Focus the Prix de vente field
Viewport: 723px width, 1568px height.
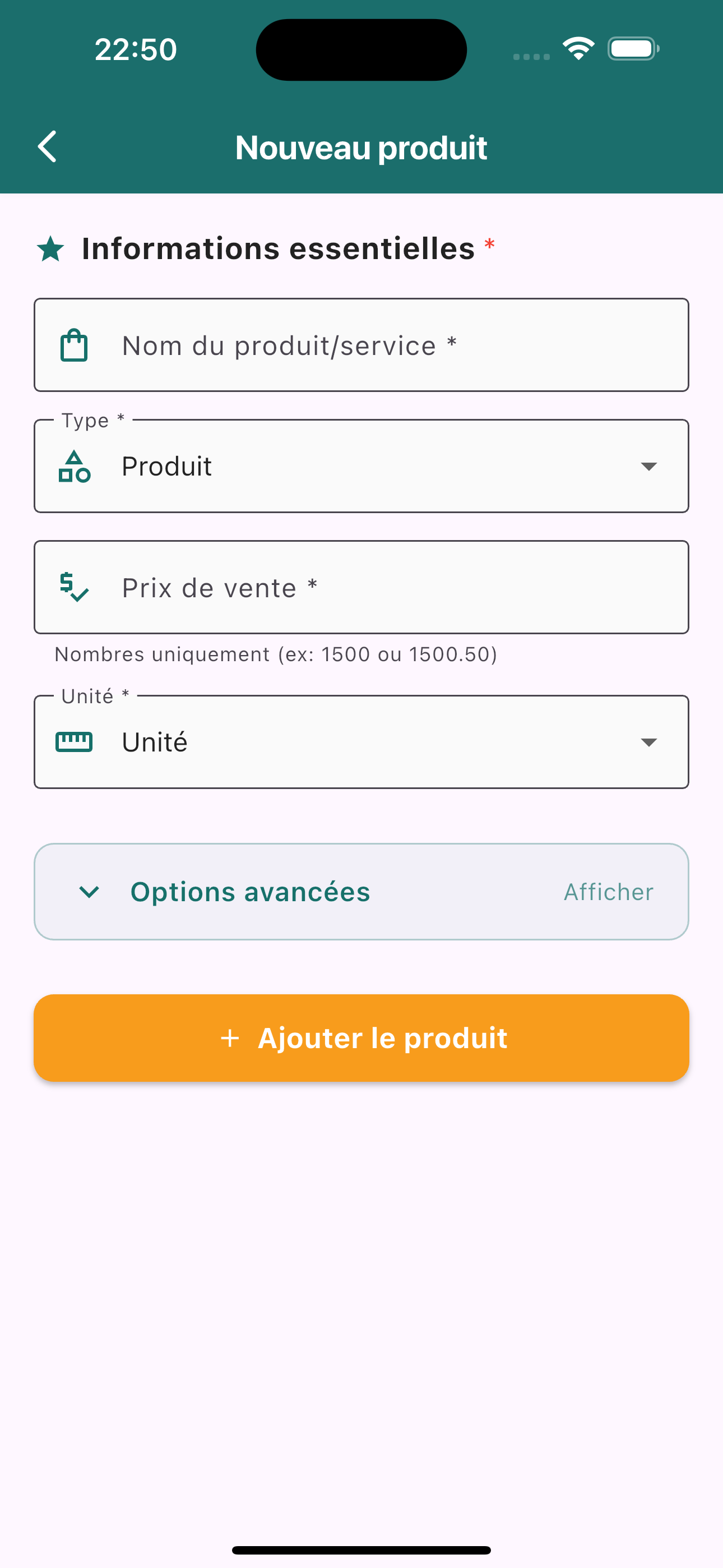coord(361,587)
